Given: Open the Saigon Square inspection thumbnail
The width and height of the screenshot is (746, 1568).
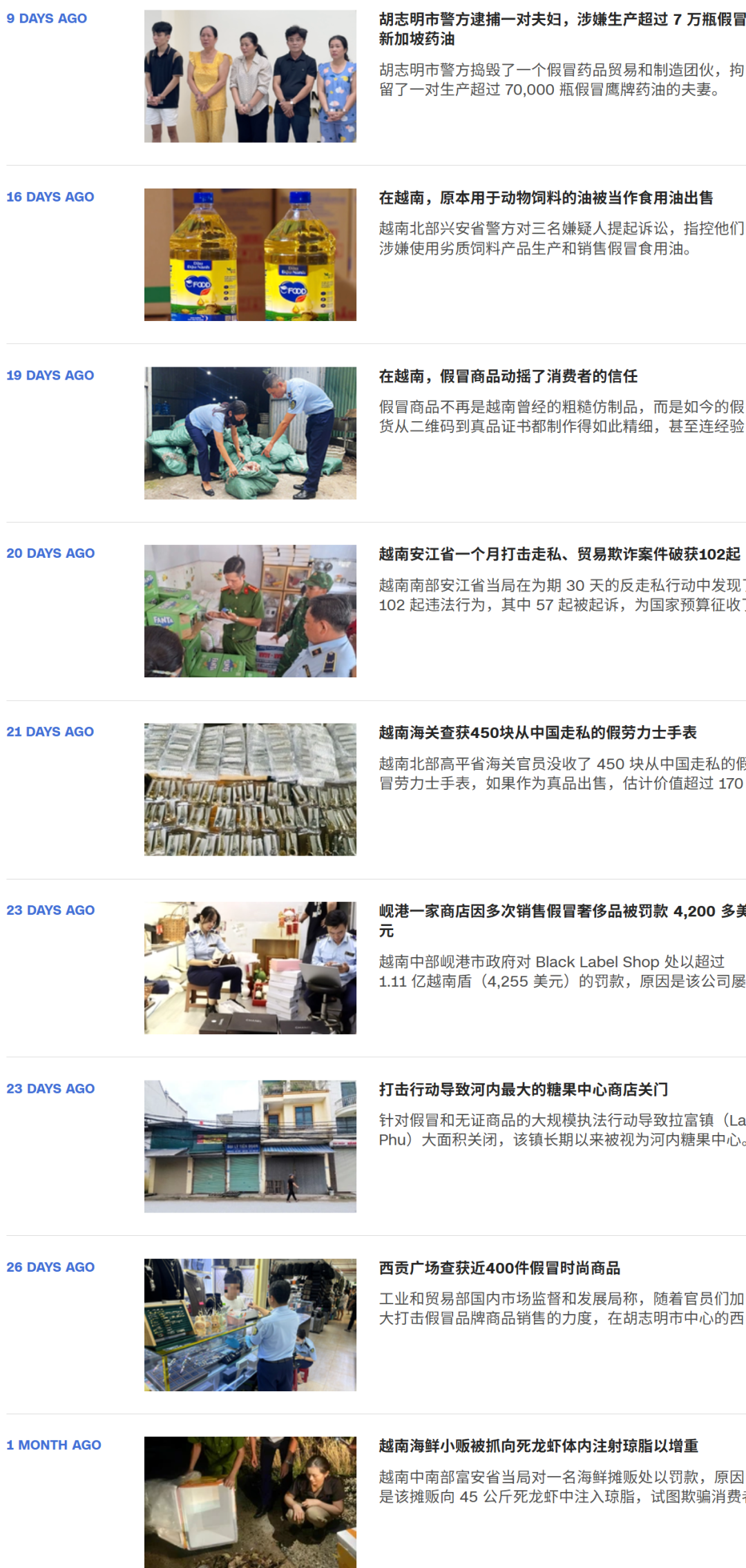Looking at the screenshot, I should tap(250, 1324).
